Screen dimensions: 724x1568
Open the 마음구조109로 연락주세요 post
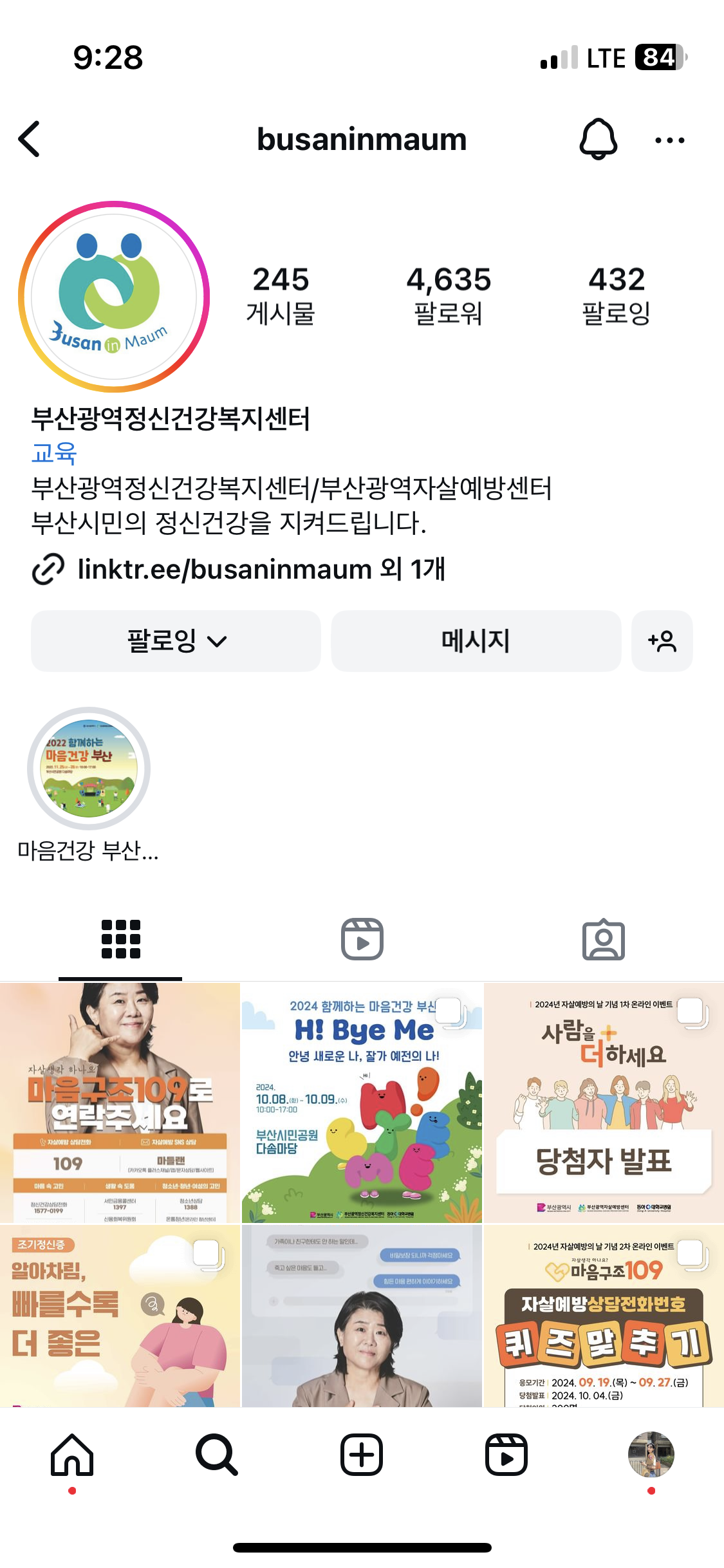[x=120, y=1103]
